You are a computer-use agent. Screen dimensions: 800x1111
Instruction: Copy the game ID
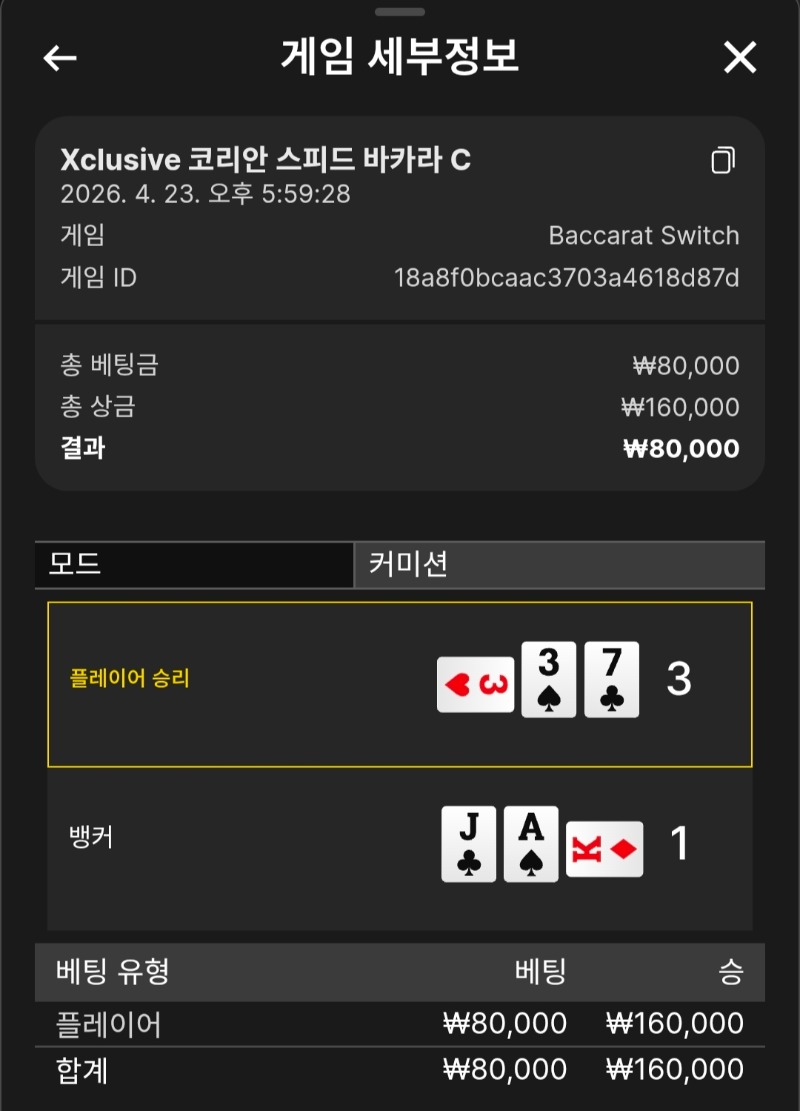tap(723, 161)
